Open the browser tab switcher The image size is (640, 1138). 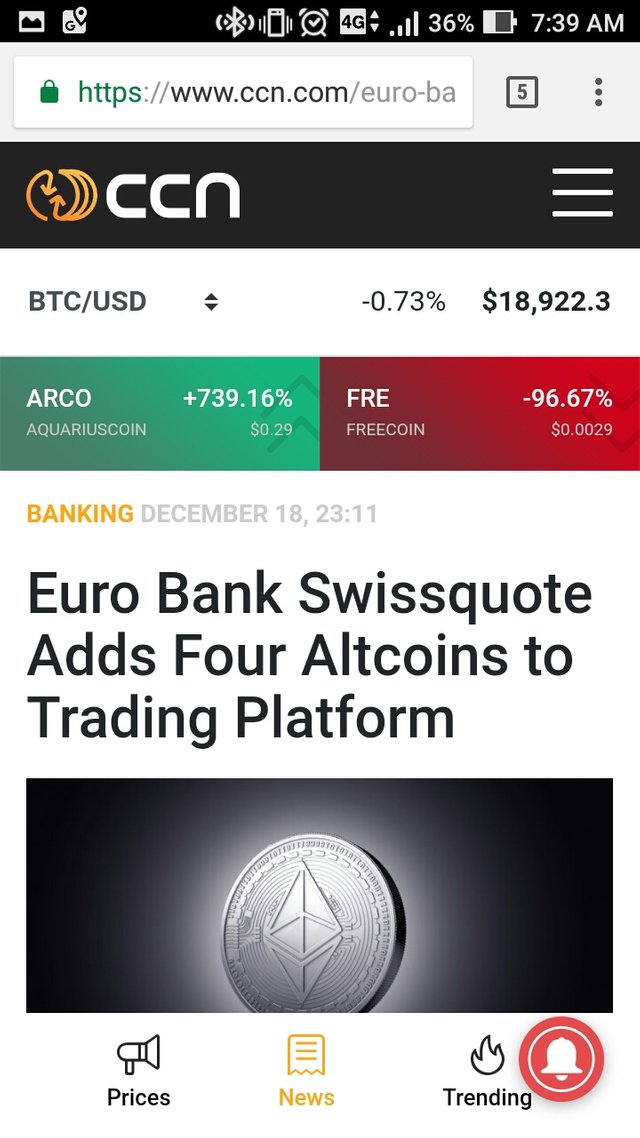point(522,93)
